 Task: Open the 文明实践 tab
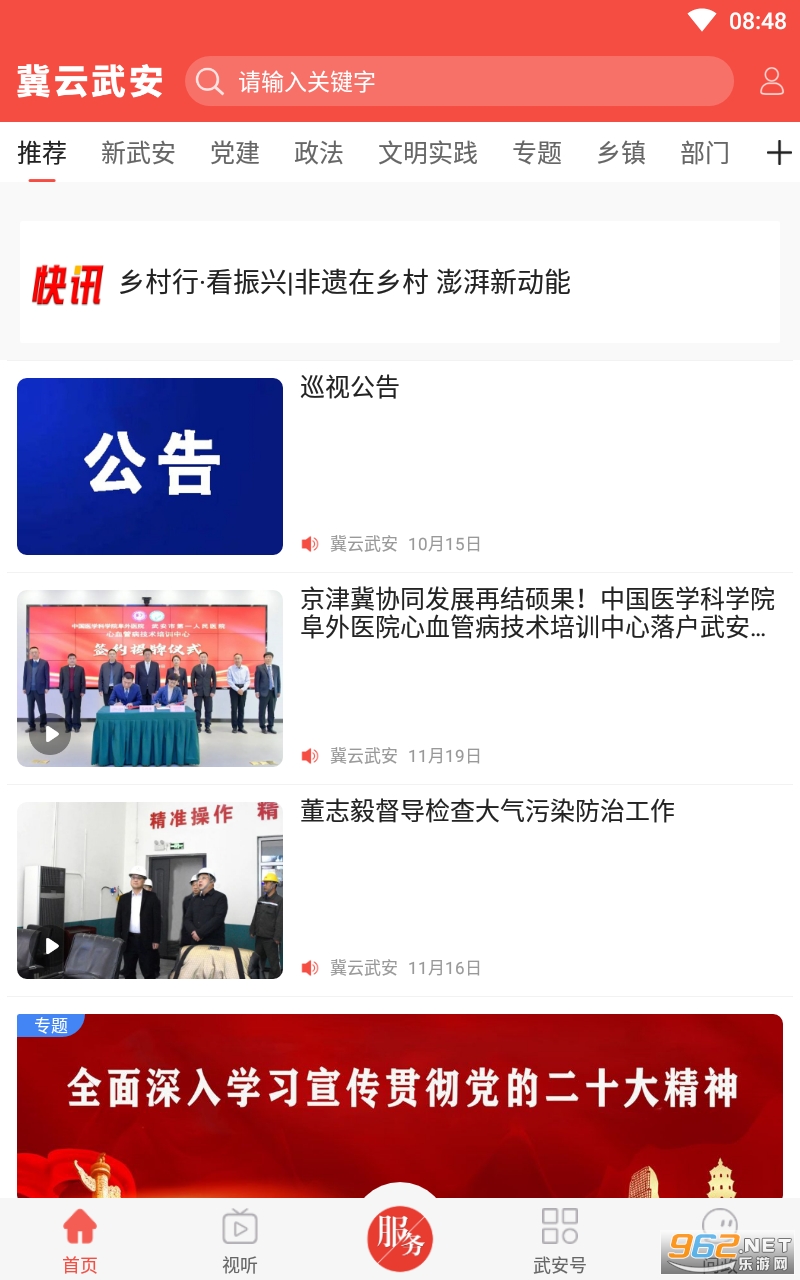click(428, 153)
